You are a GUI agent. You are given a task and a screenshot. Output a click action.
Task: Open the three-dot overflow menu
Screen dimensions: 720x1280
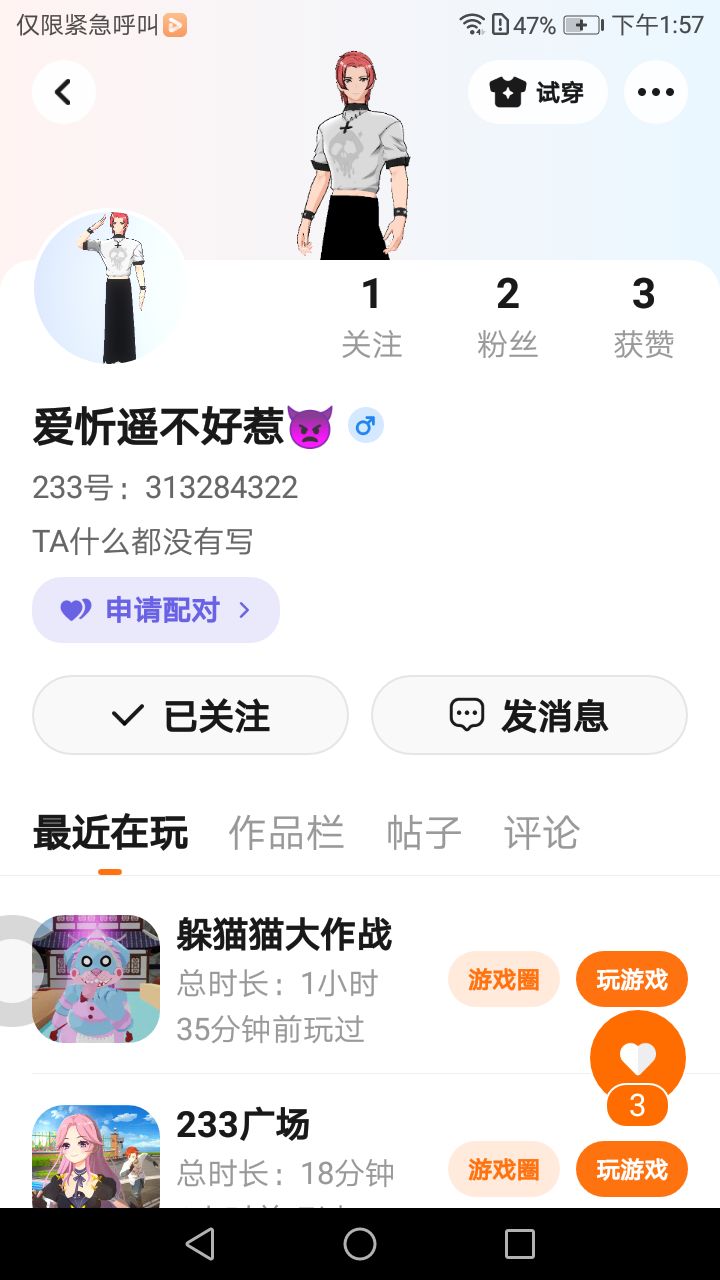tap(655, 92)
